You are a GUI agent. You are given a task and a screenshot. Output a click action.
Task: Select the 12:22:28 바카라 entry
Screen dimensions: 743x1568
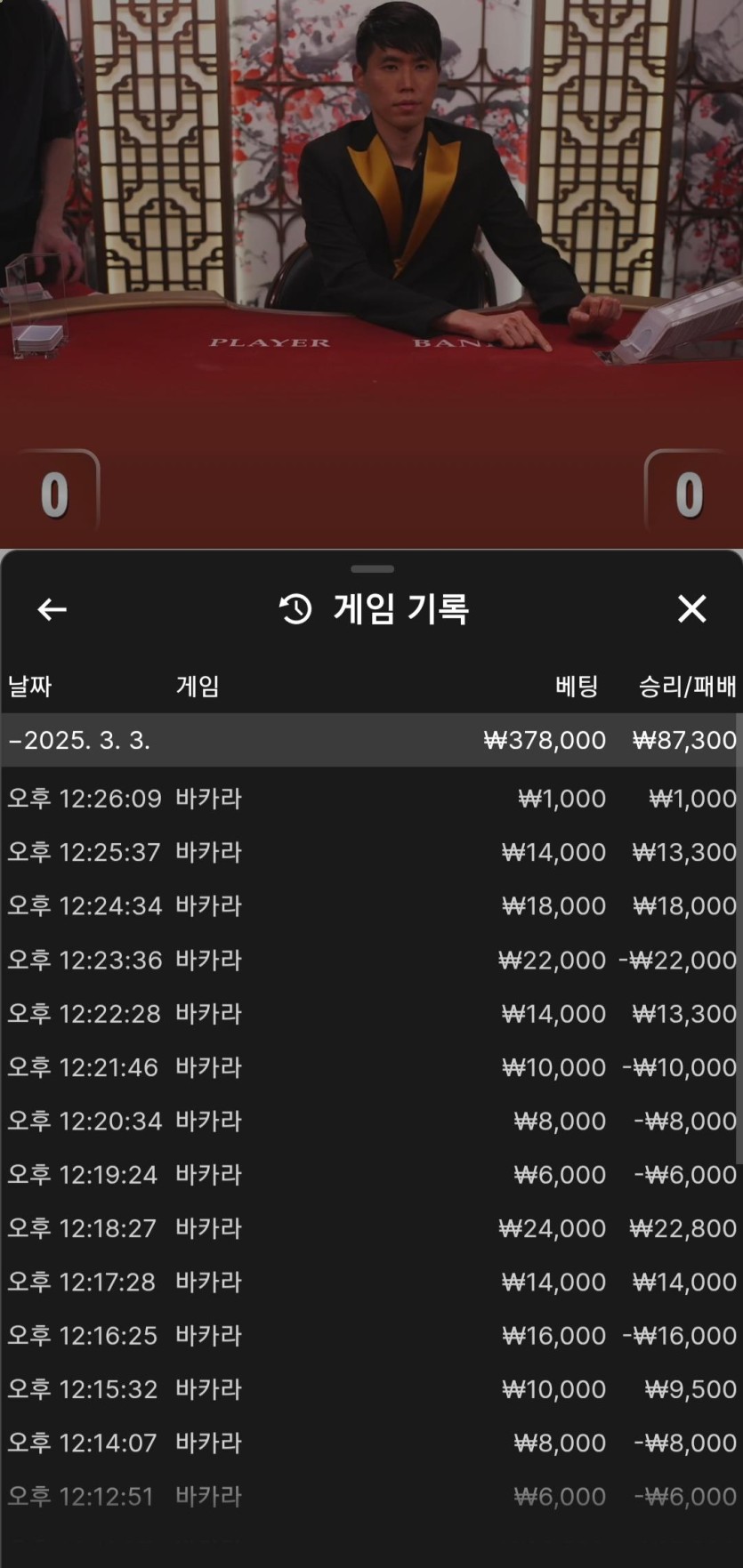click(371, 1013)
